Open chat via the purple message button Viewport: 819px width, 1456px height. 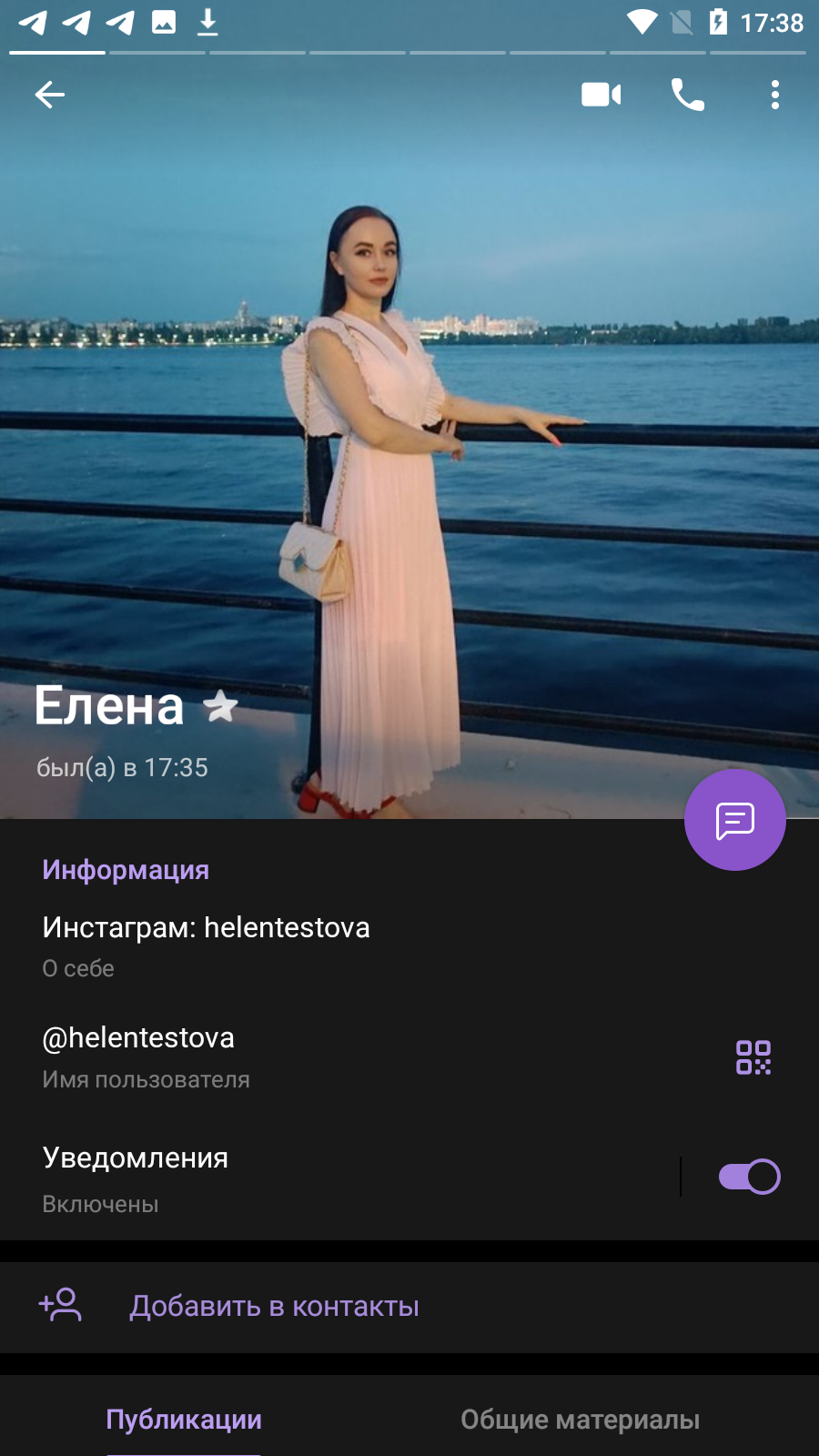735,820
